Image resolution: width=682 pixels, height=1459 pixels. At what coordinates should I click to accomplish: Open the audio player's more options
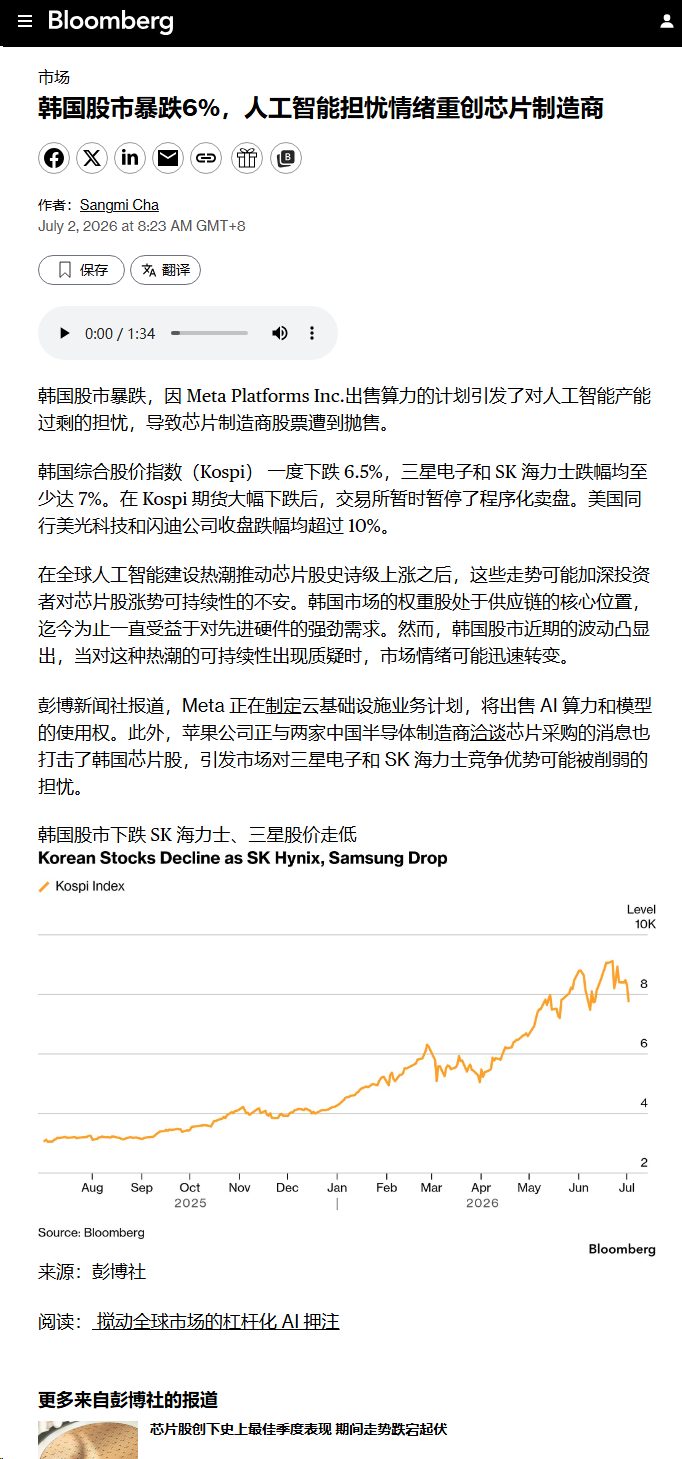312,333
